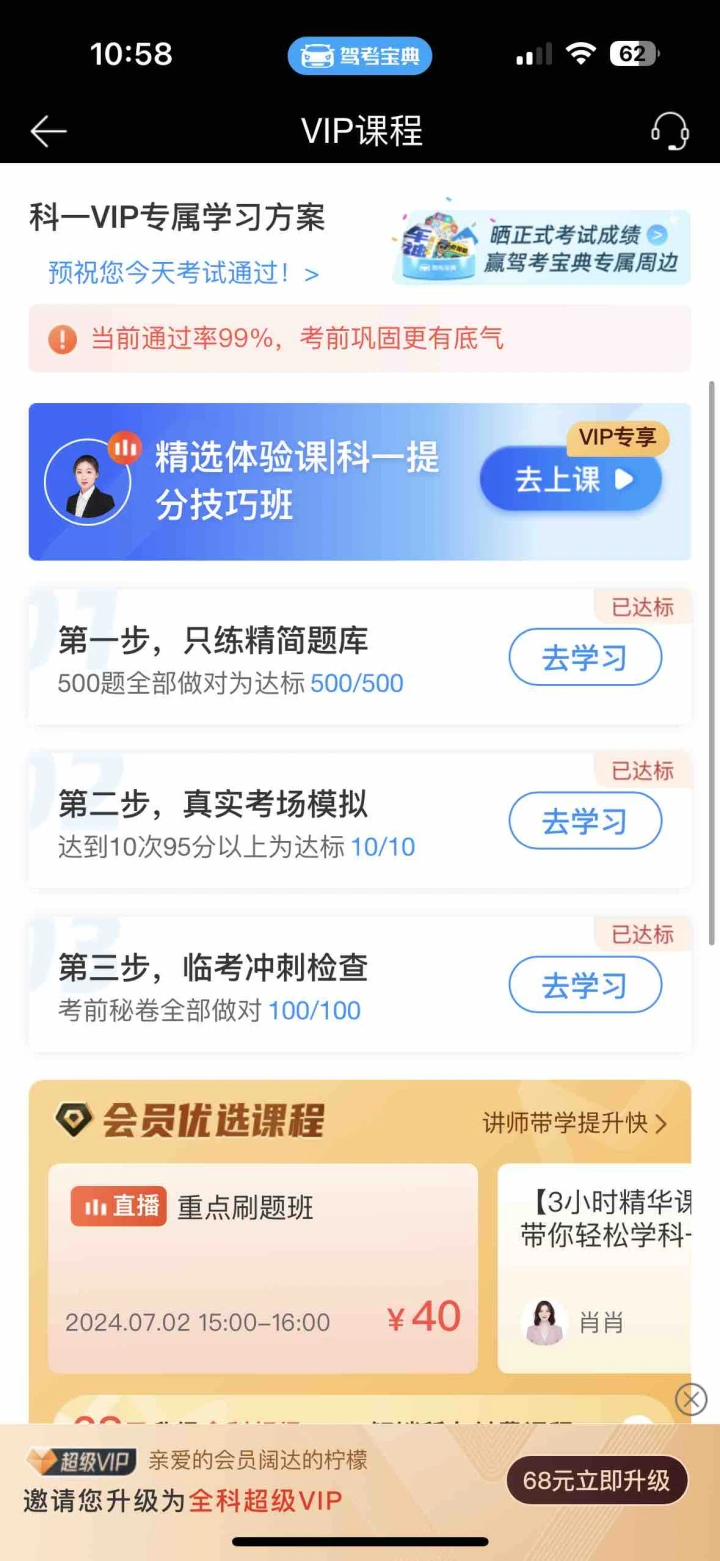
Task: Tap 去学习 for 第二步 真实考场模拟
Action: [x=585, y=822]
